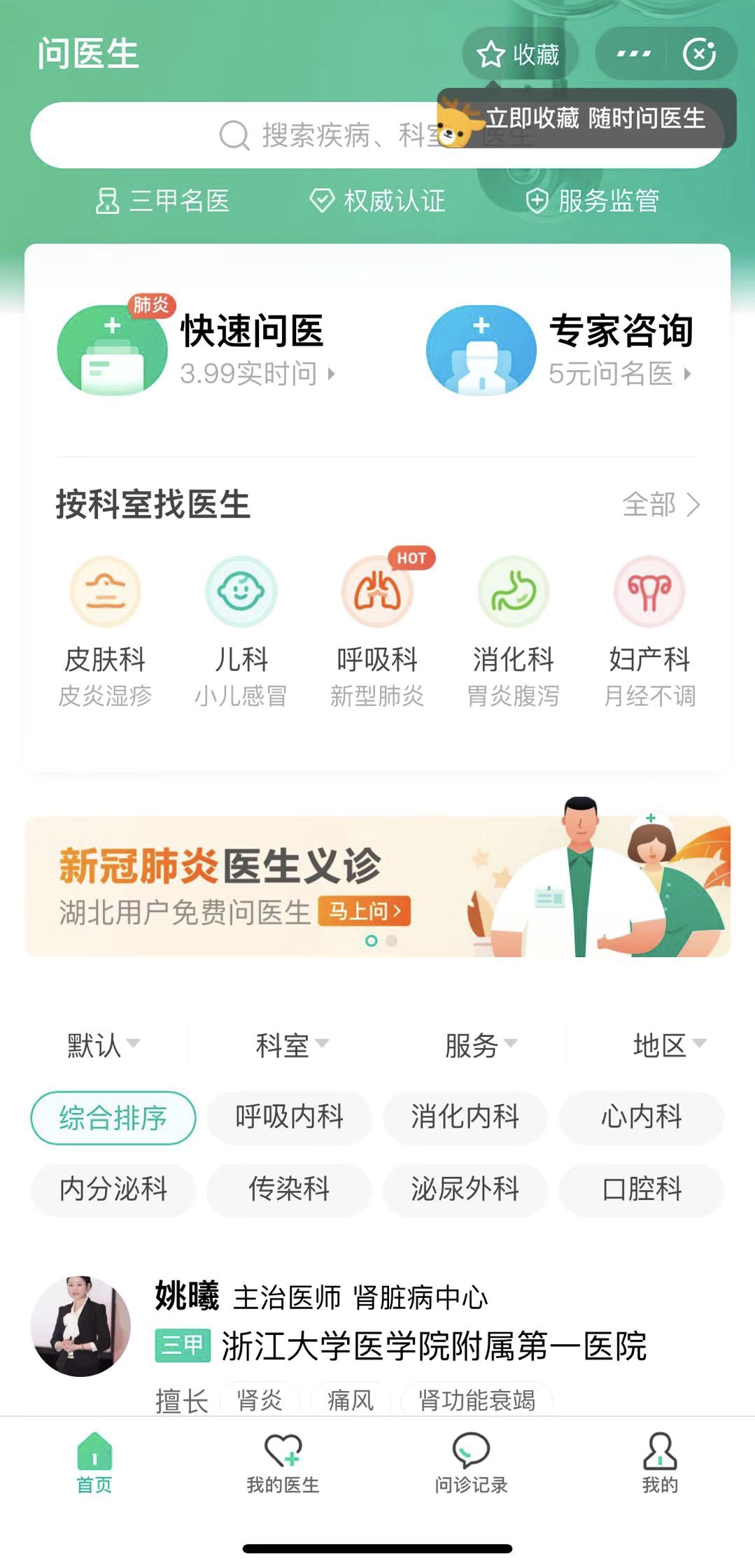Open the three-dot more menu

tap(633, 54)
